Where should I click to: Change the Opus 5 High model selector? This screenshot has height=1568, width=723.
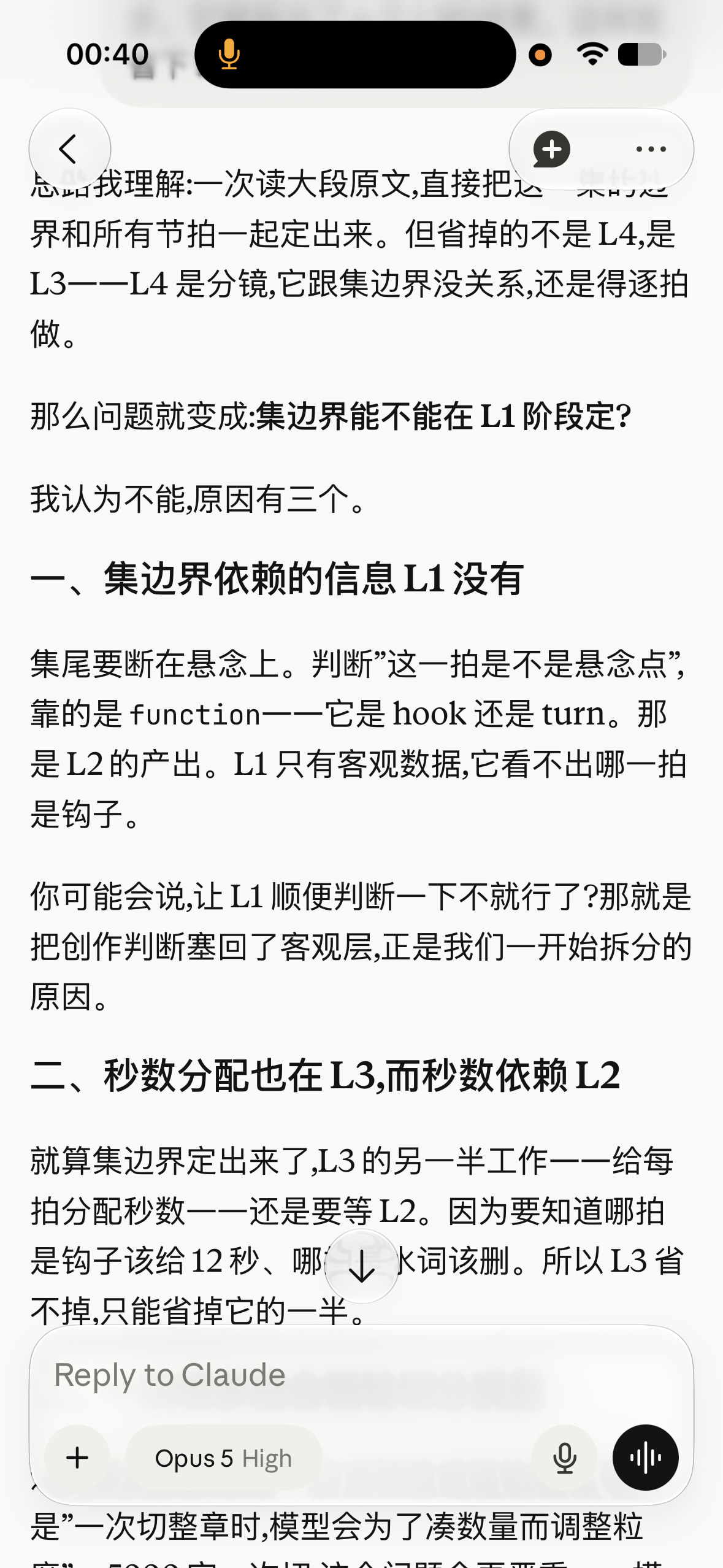click(224, 1458)
